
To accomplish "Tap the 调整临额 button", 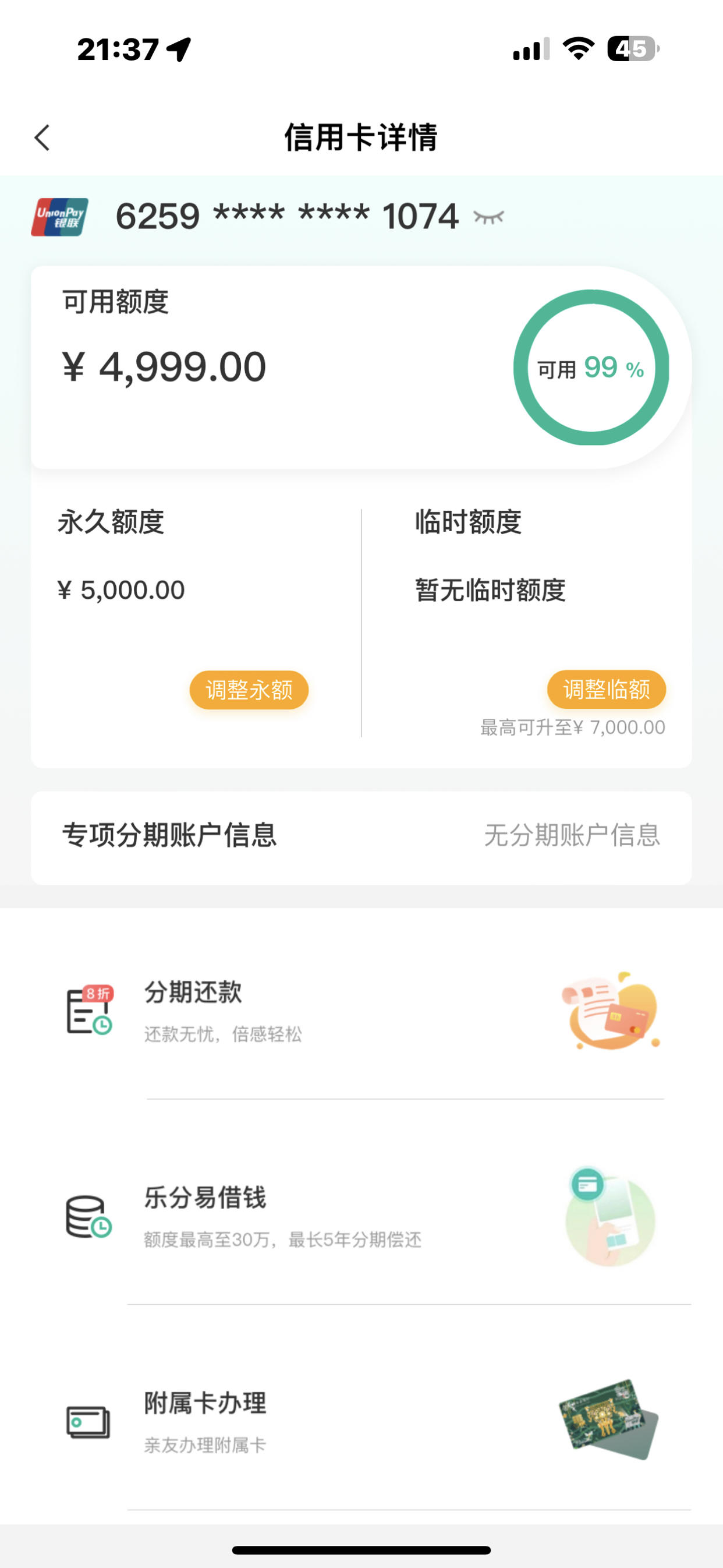I will click(606, 689).
